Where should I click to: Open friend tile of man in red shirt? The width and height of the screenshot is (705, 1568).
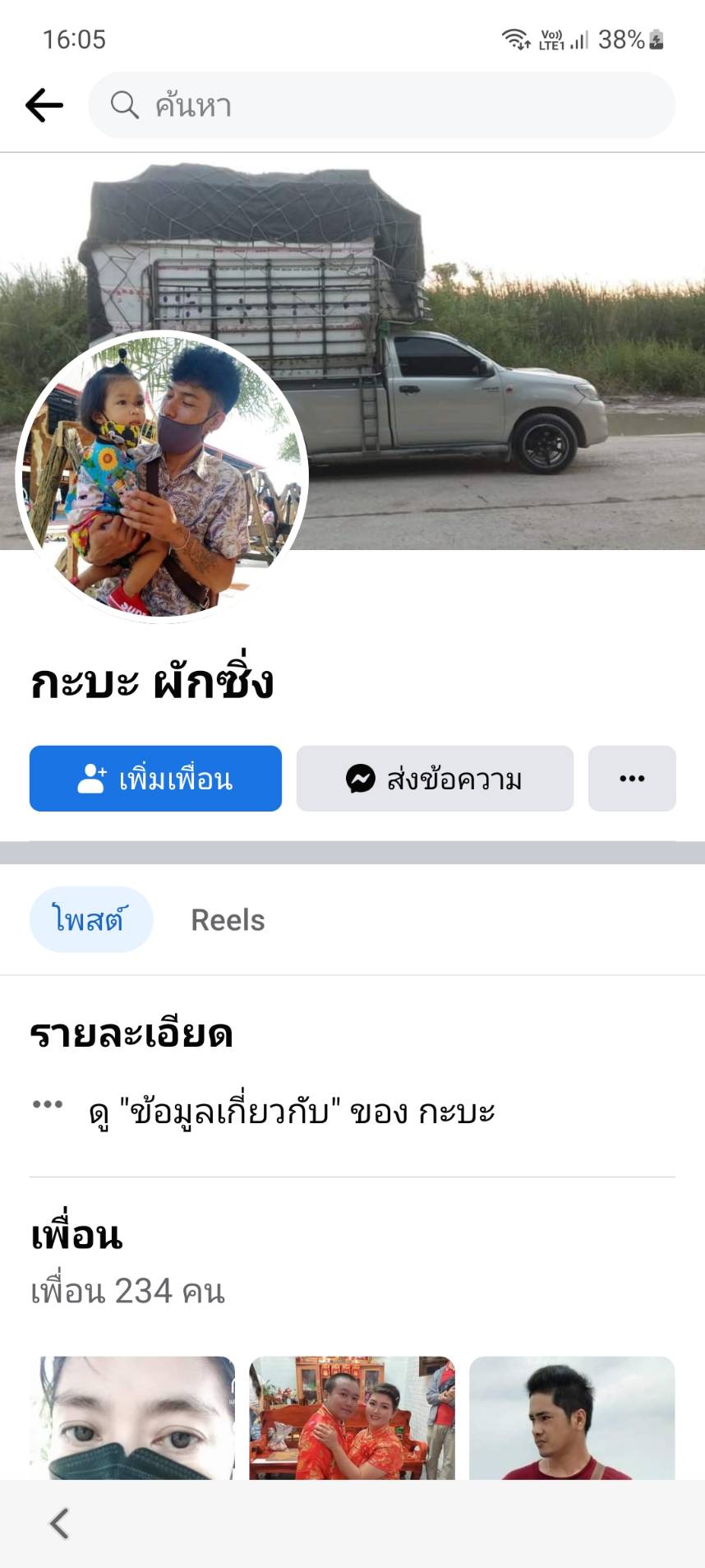point(572,1418)
